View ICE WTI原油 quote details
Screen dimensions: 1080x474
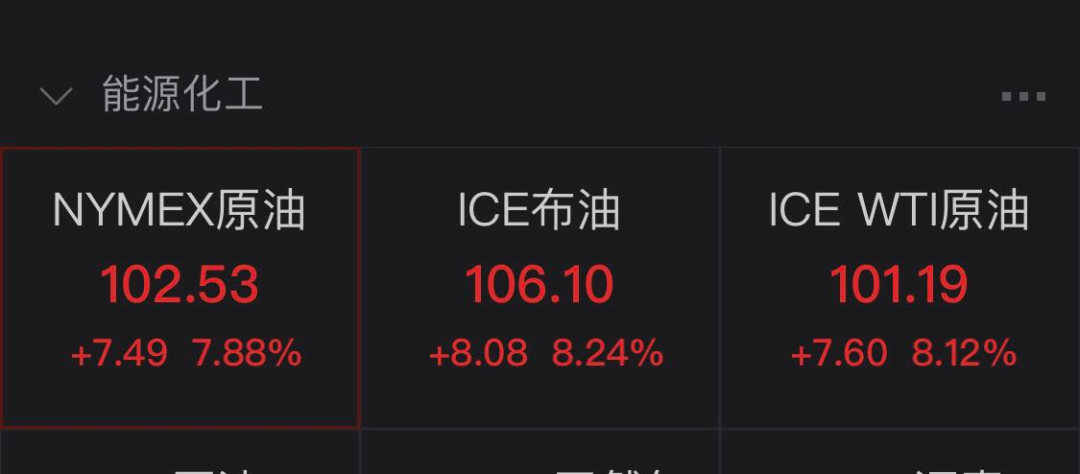[x=900, y=287]
